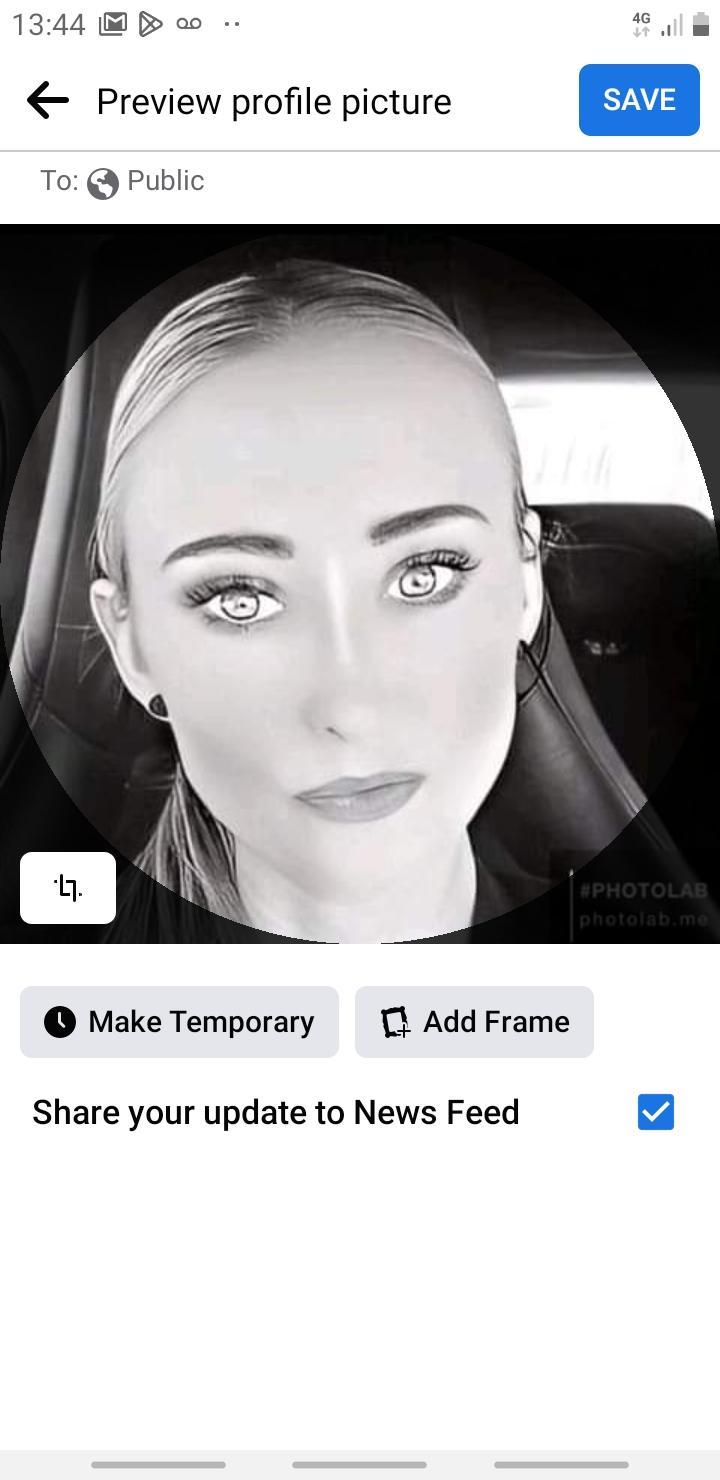Make the profile picture temporary
The image size is (720, 1480).
(x=180, y=1021)
